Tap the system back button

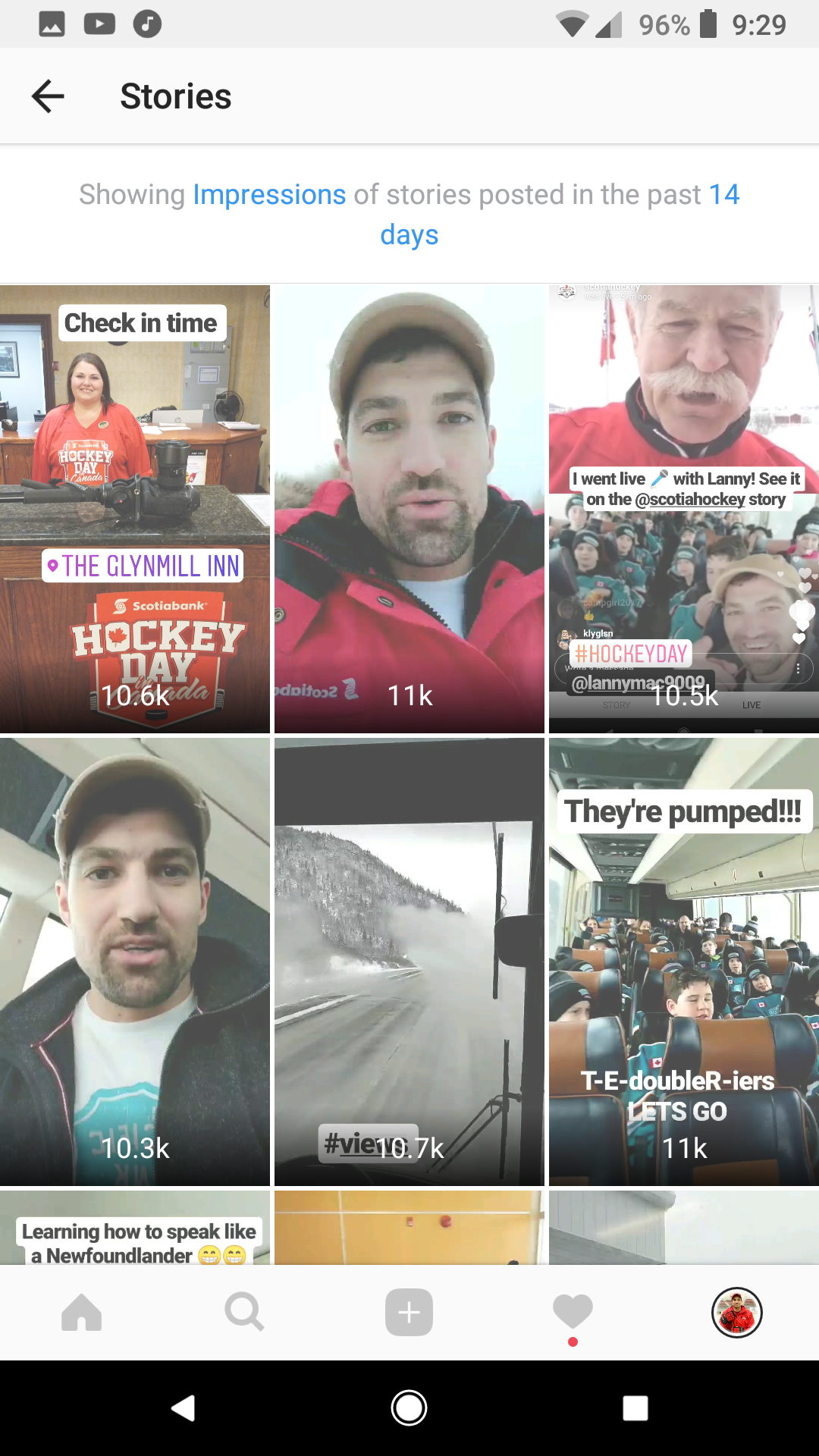[x=183, y=1408]
